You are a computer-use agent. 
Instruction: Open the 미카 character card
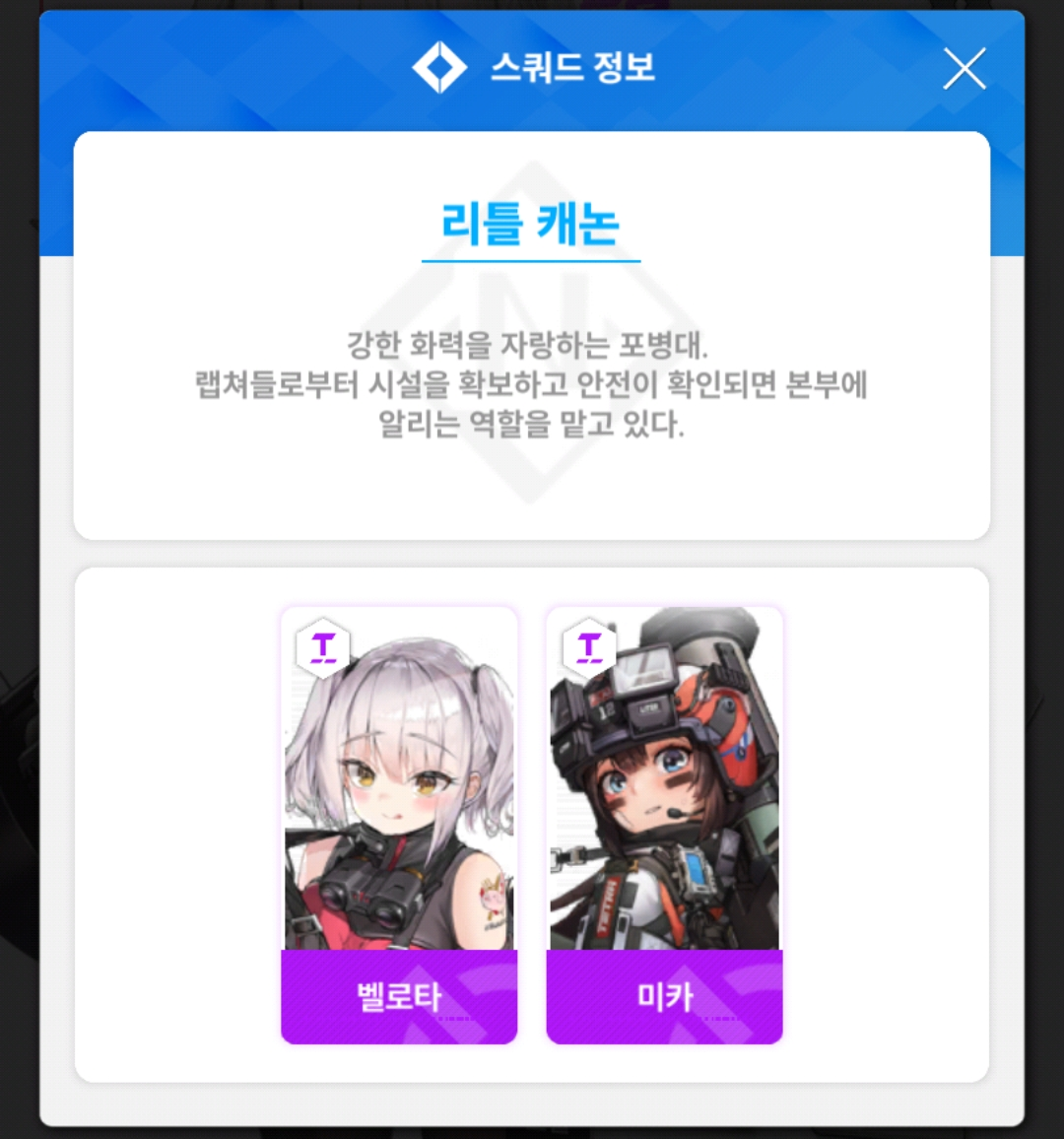[x=665, y=825]
